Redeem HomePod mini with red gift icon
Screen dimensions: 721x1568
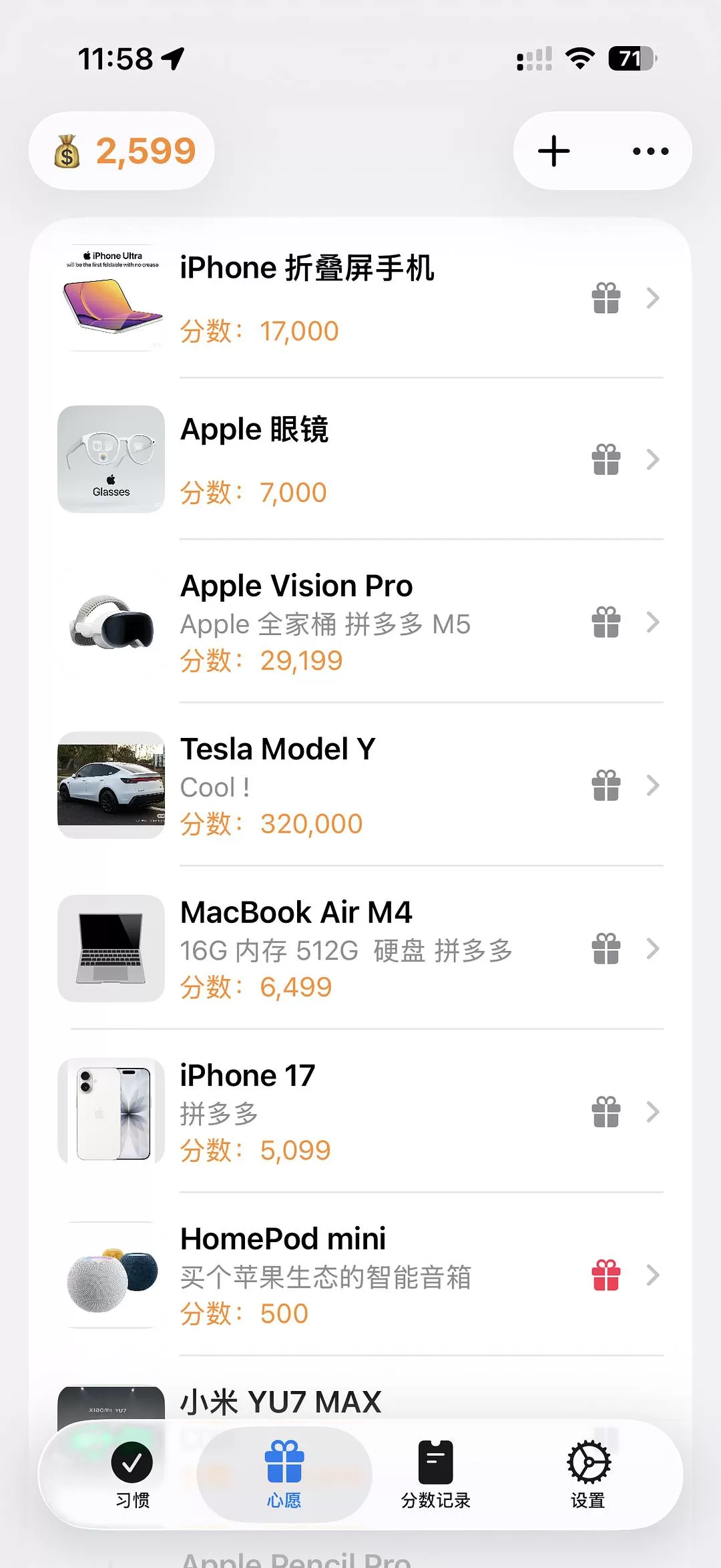click(606, 1275)
